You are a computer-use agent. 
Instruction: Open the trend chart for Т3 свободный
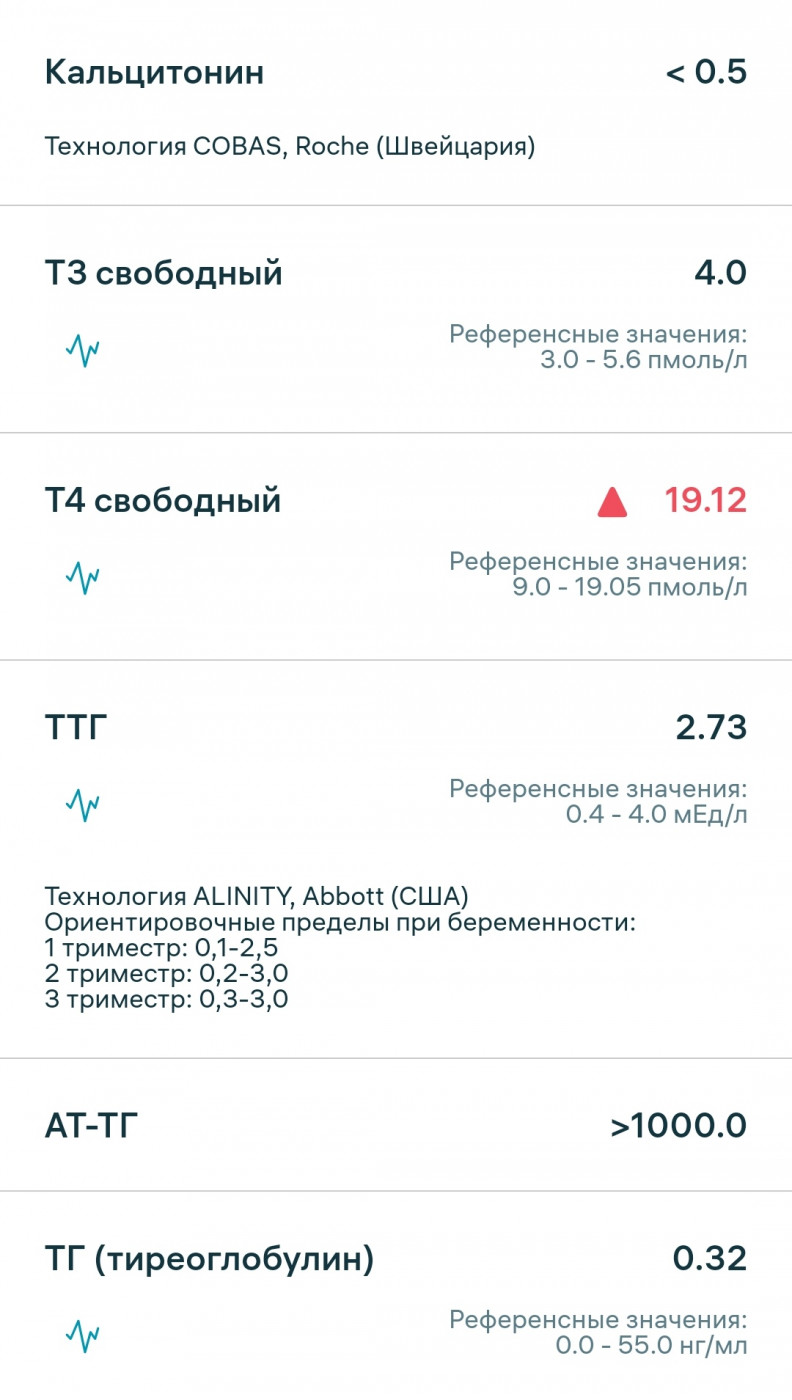(x=83, y=350)
